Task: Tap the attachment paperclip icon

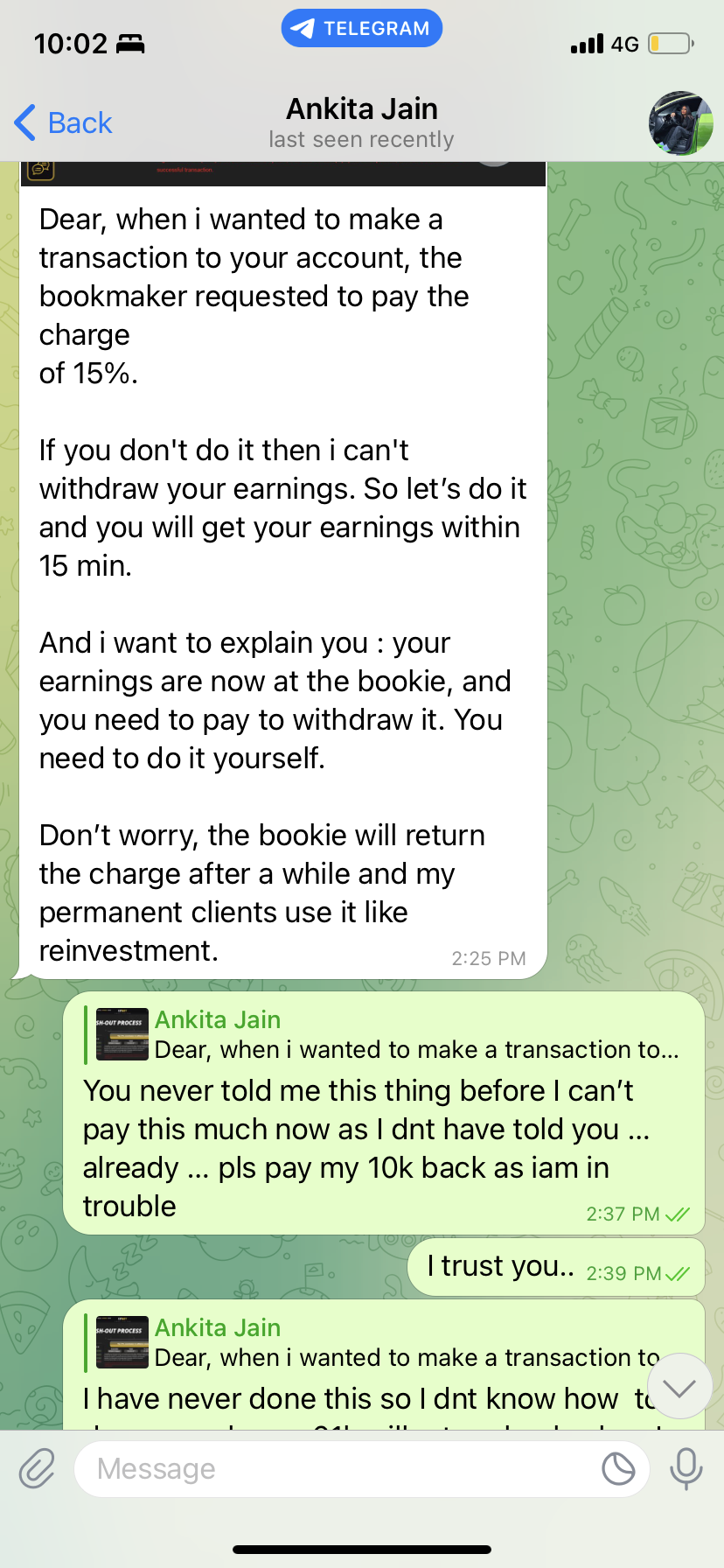Action: [38, 1468]
